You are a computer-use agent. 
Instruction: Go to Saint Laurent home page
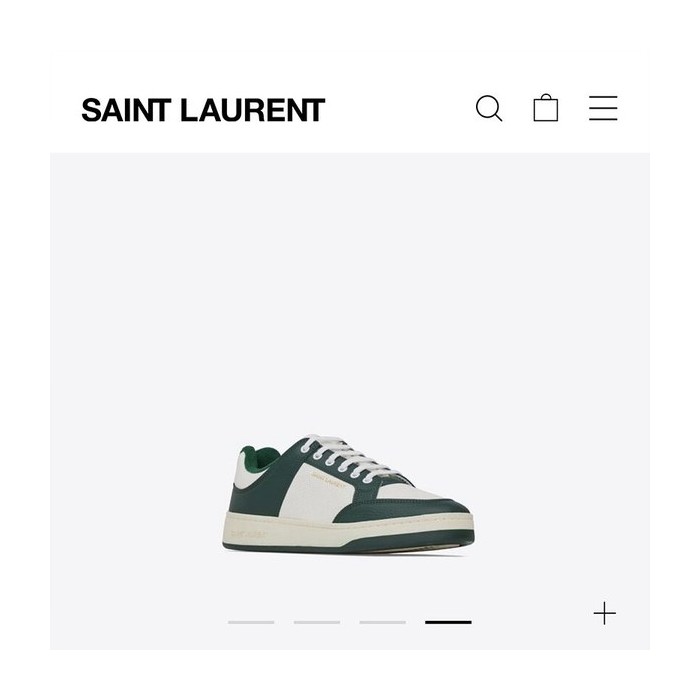[203, 110]
